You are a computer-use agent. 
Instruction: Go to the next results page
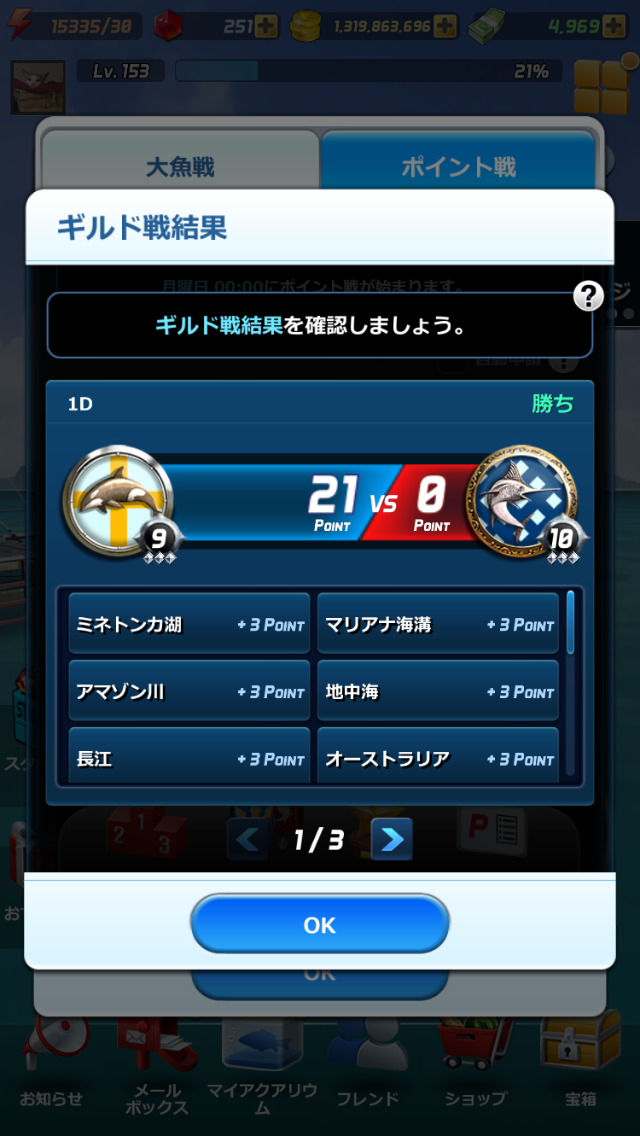pos(391,839)
